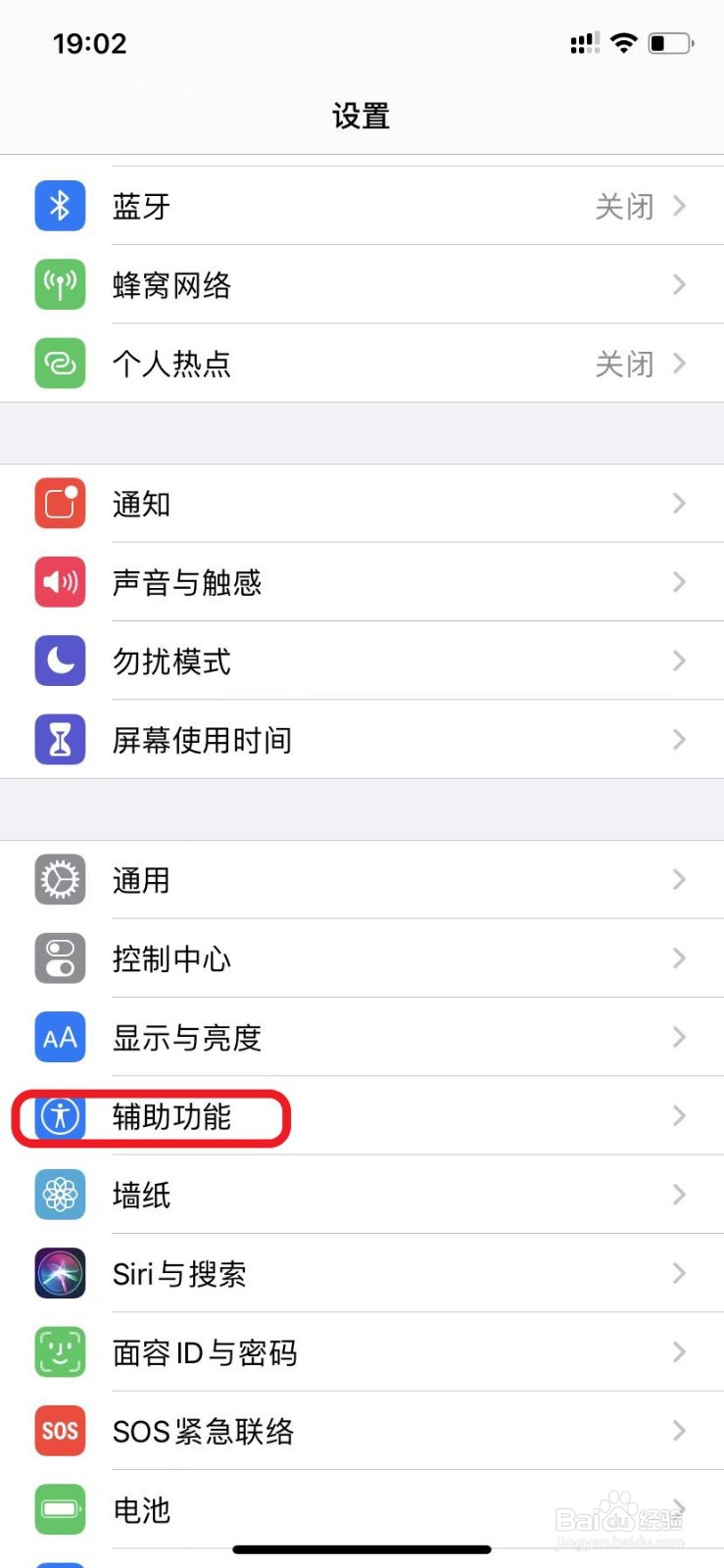Tap the Face ID & Passcode icon
Image resolution: width=724 pixels, height=1568 pixels.
pos(60,1352)
